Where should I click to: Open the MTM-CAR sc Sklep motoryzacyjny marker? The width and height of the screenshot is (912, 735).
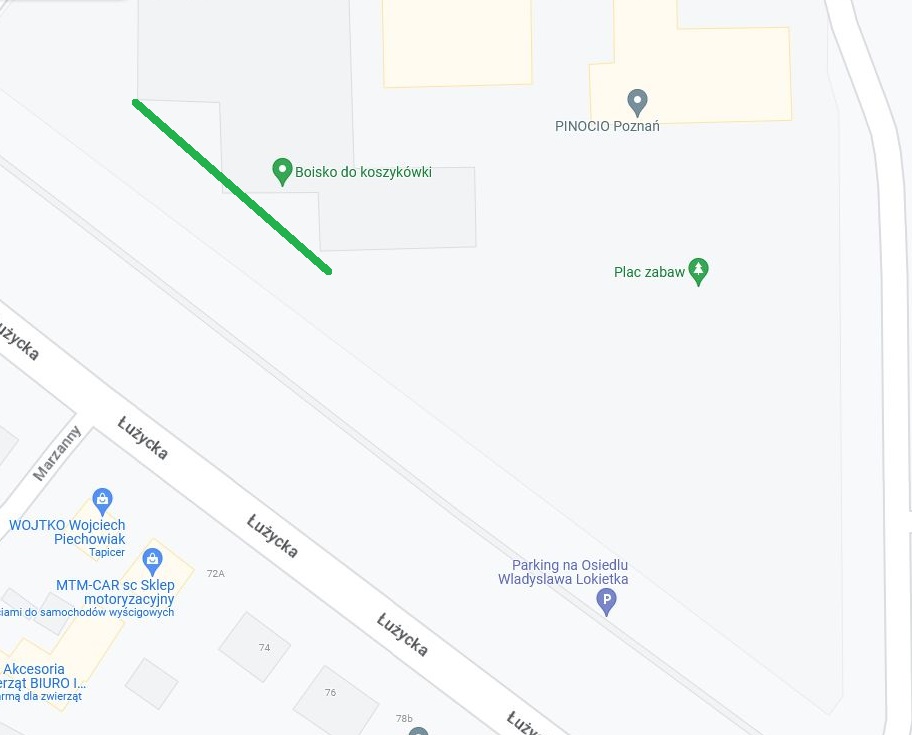(152, 559)
